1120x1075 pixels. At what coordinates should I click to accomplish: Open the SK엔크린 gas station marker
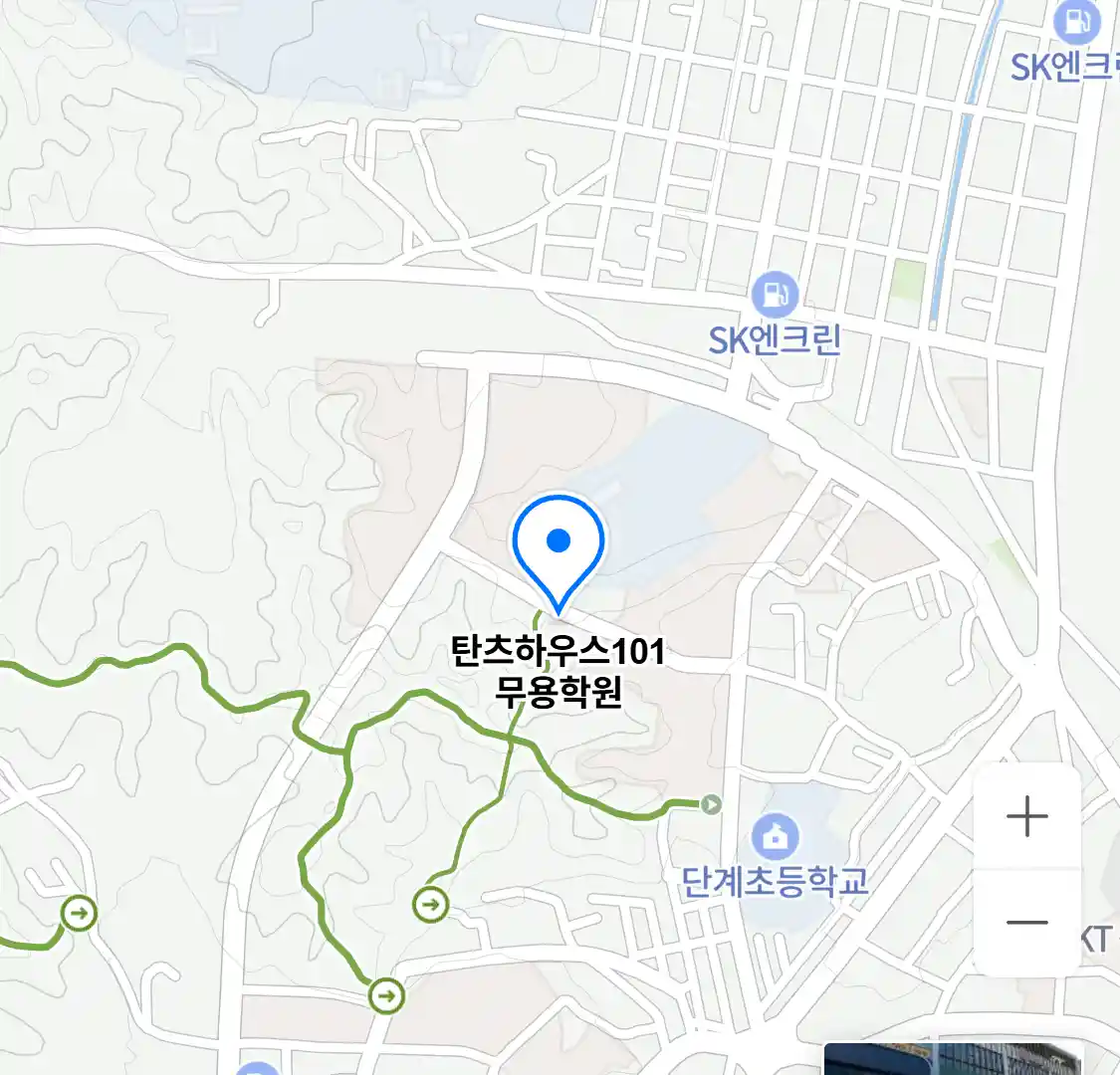coord(775,296)
